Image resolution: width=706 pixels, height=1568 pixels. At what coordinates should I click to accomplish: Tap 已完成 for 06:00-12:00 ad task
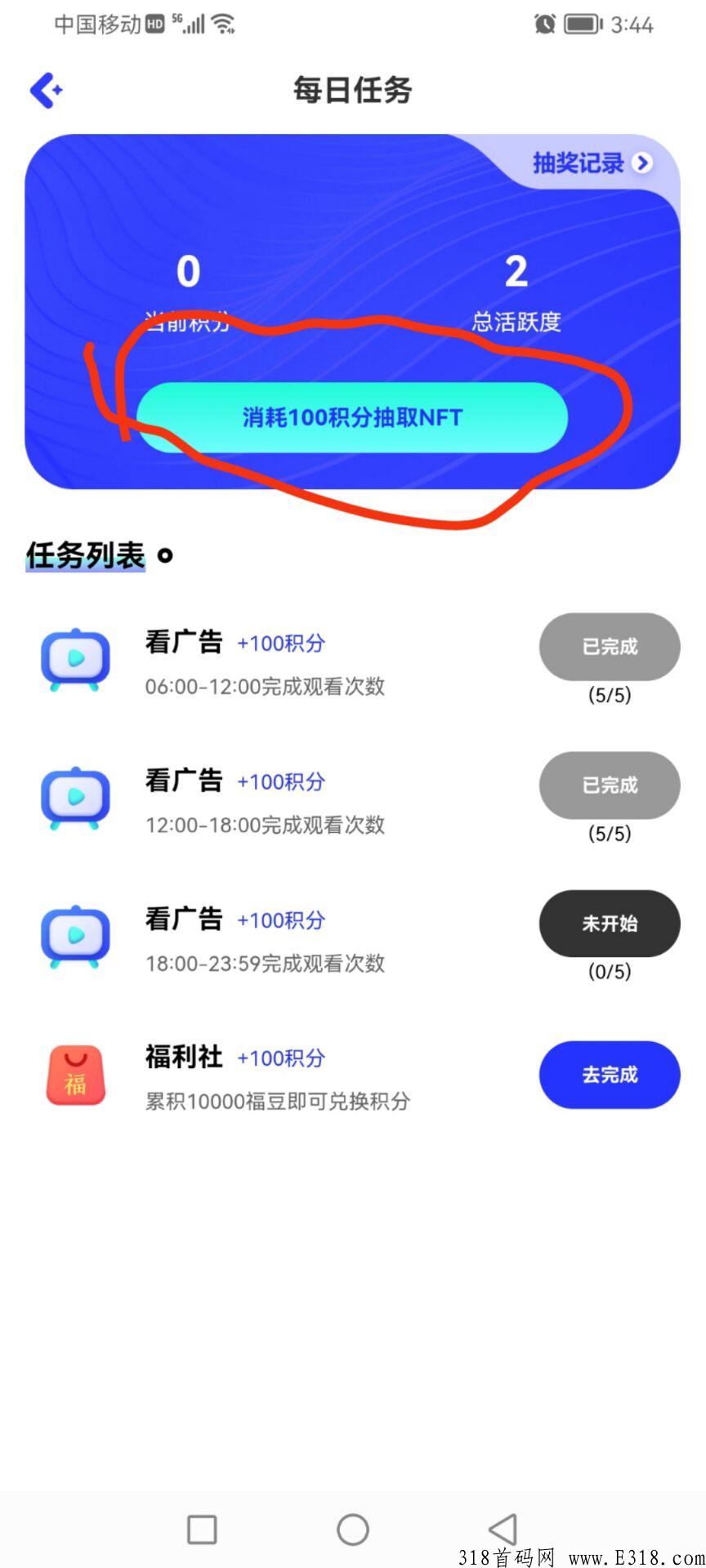[x=610, y=647]
